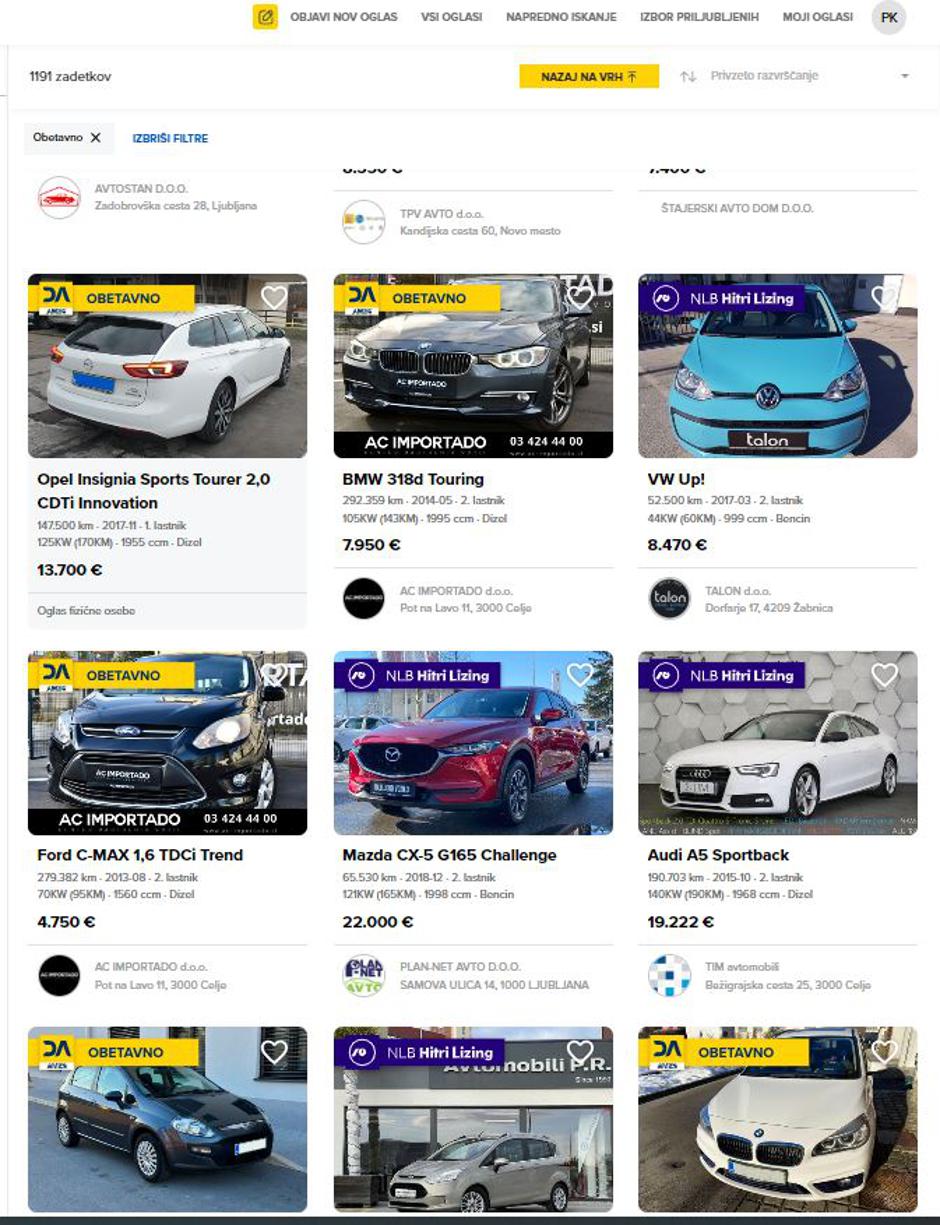Remove the Obetavno filter chip
Viewport: 940px width, 1225px height.
click(96, 138)
